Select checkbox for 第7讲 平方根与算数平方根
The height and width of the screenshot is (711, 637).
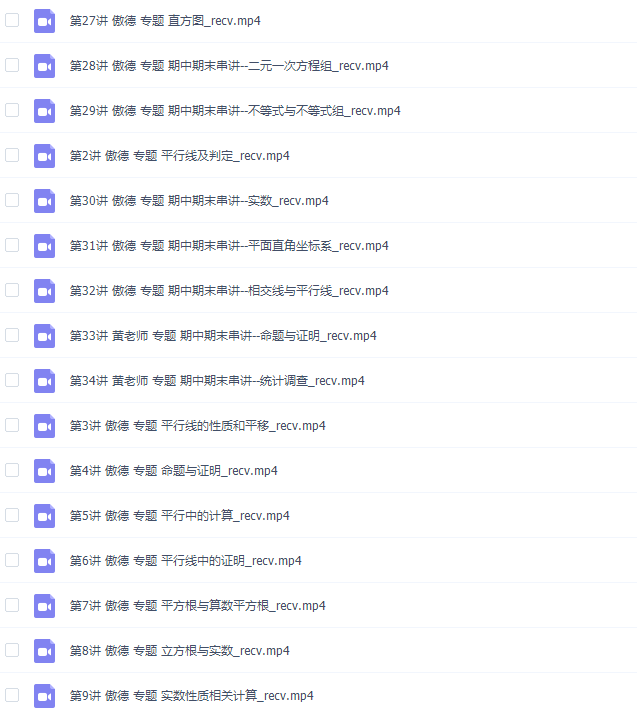point(12,605)
